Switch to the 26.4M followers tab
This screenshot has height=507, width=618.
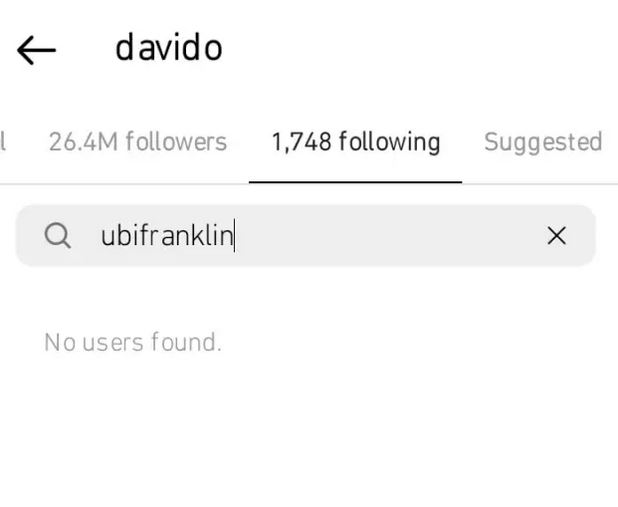point(138,142)
